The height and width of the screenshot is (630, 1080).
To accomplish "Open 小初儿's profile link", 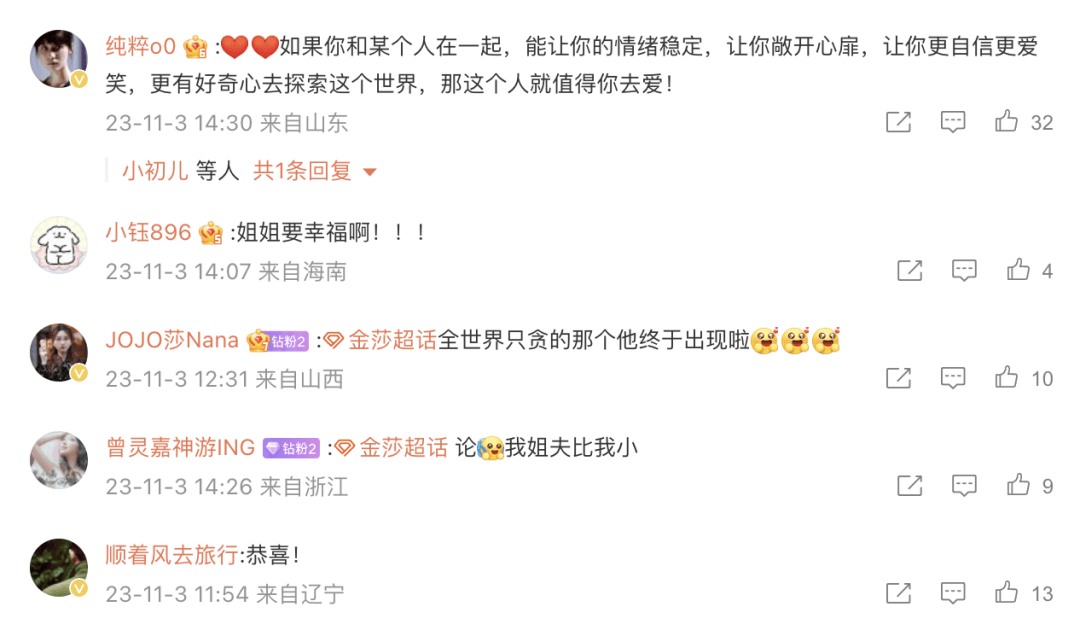I will 155,171.
